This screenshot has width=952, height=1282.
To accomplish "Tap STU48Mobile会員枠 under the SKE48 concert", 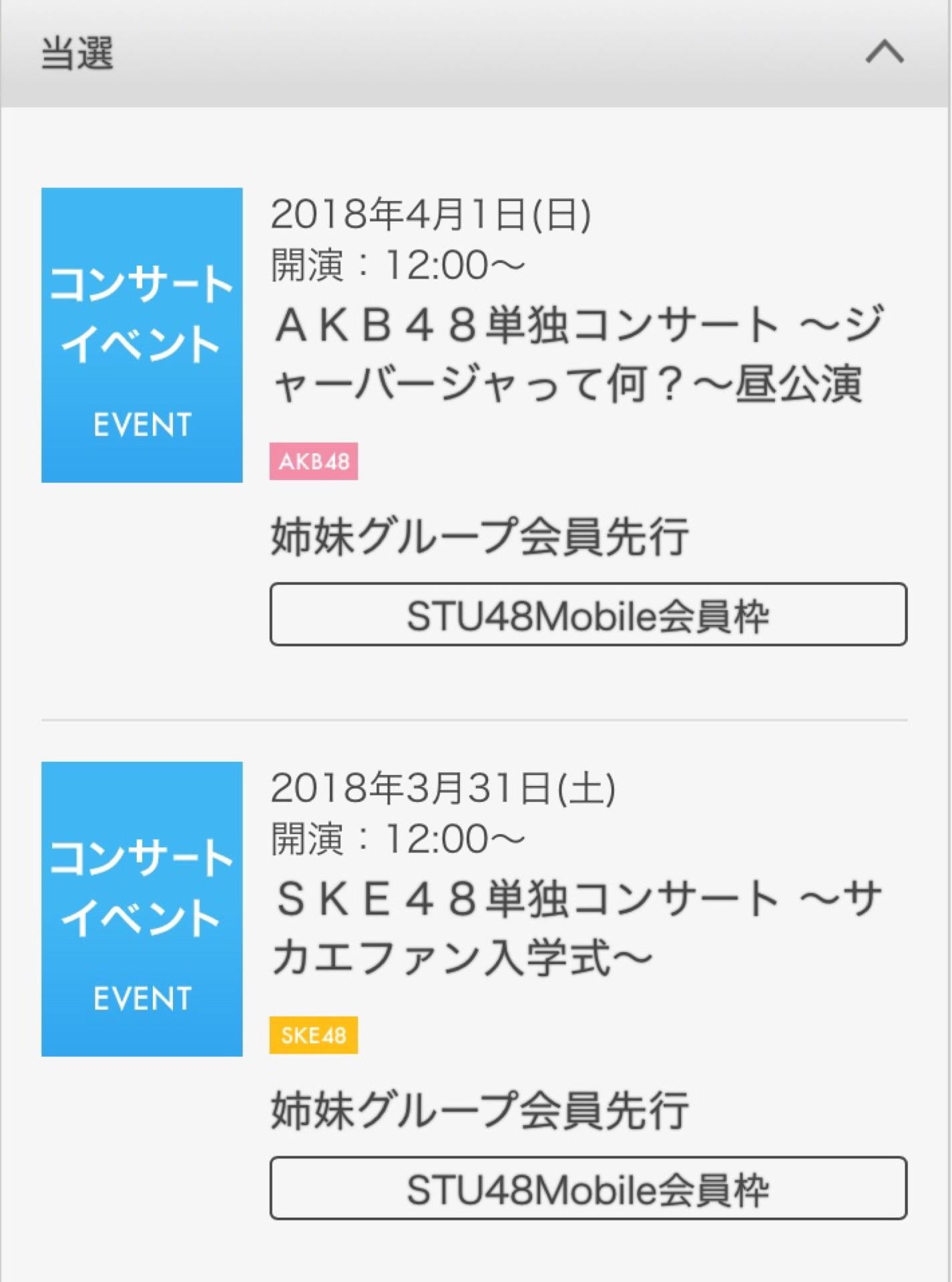I will [x=588, y=1189].
